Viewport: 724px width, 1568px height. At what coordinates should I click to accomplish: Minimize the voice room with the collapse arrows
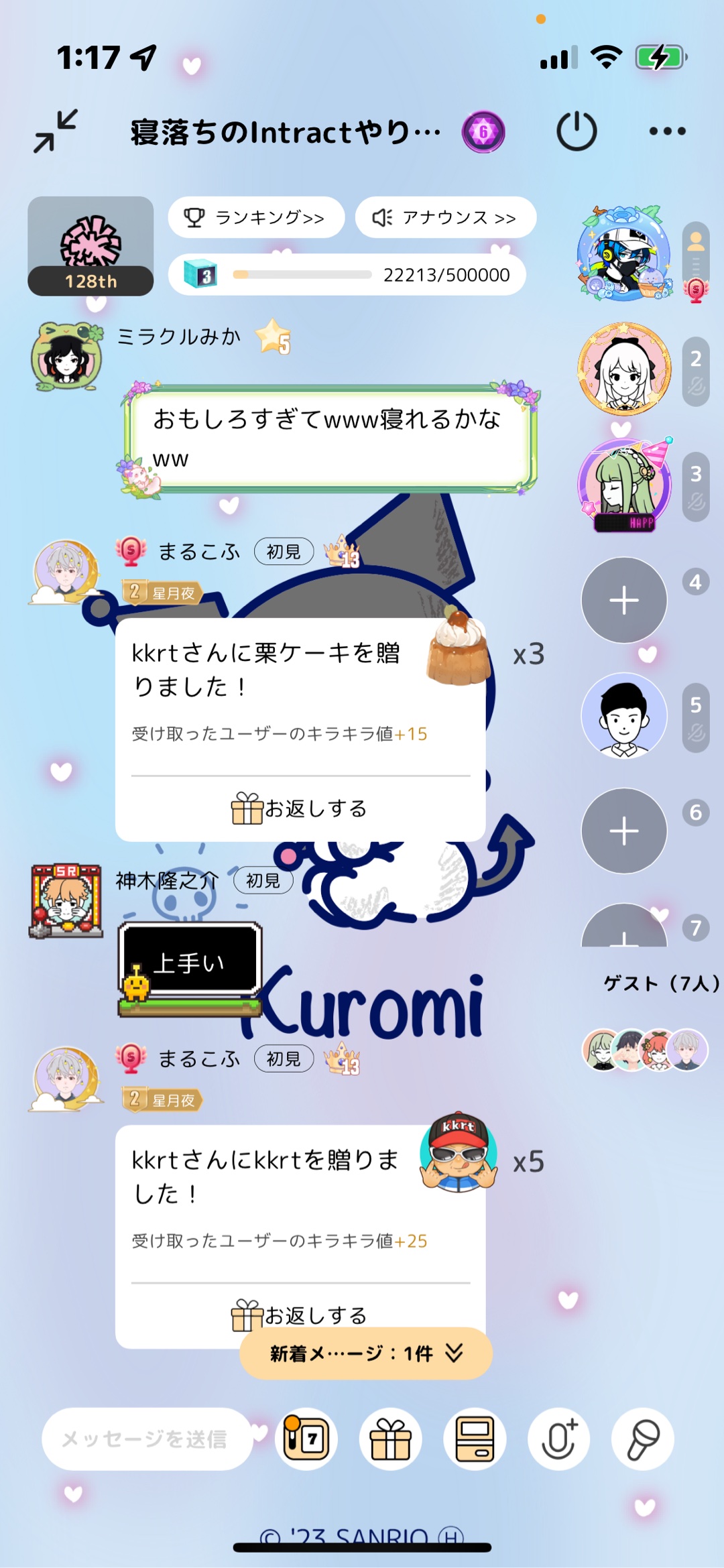pyautogui.click(x=56, y=131)
